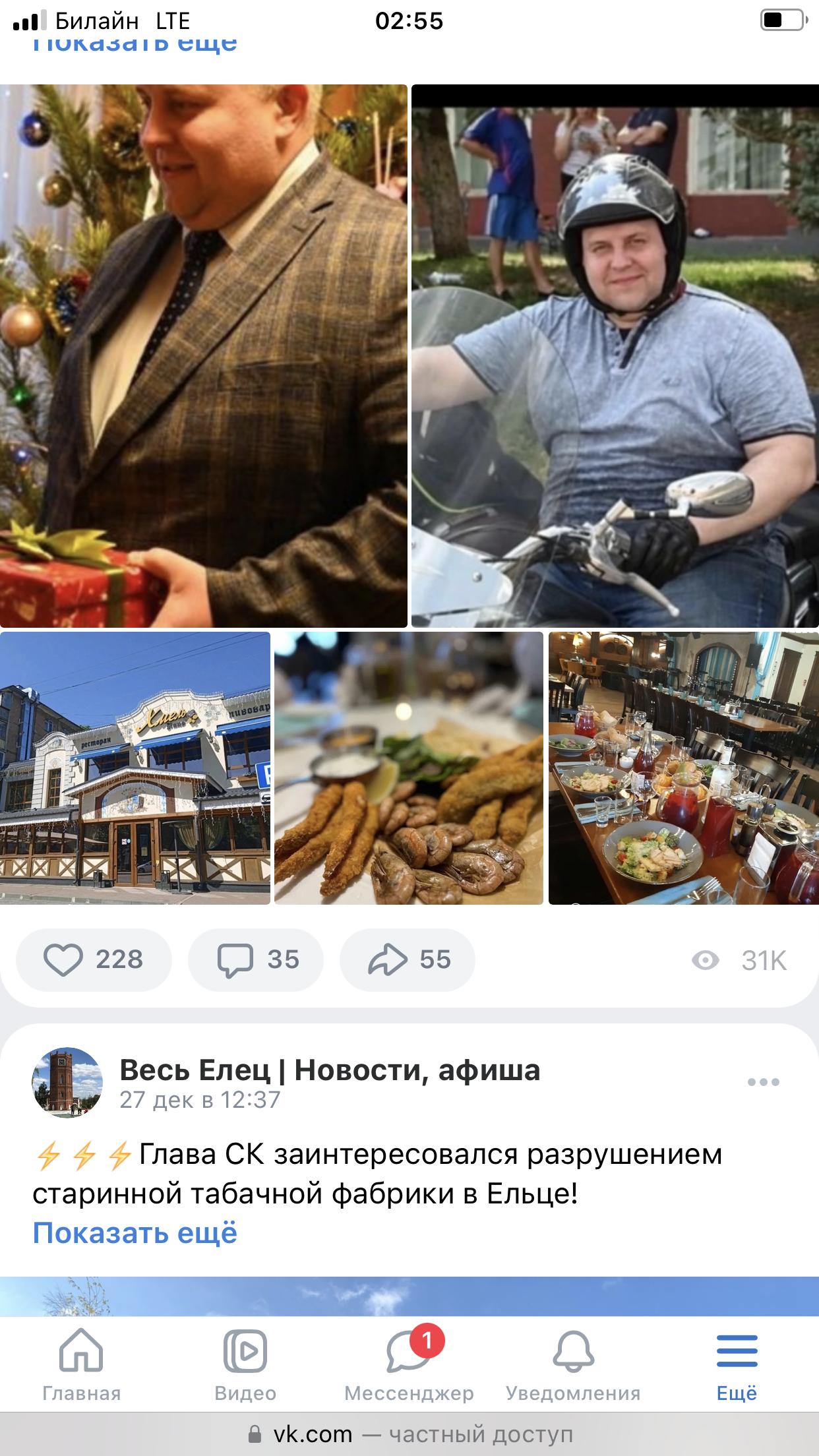This screenshot has width=819, height=1456.
Task: Open the restaurant table setting photo
Action: [684, 768]
